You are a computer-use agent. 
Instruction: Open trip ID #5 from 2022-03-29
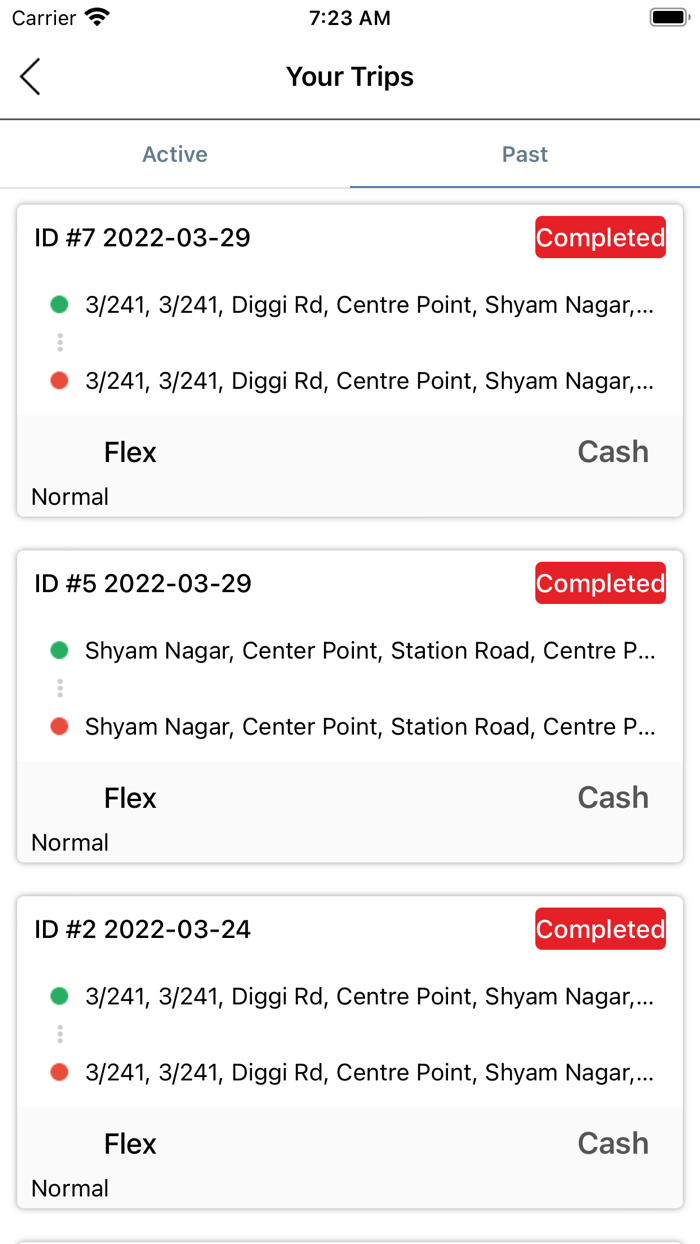[350, 705]
